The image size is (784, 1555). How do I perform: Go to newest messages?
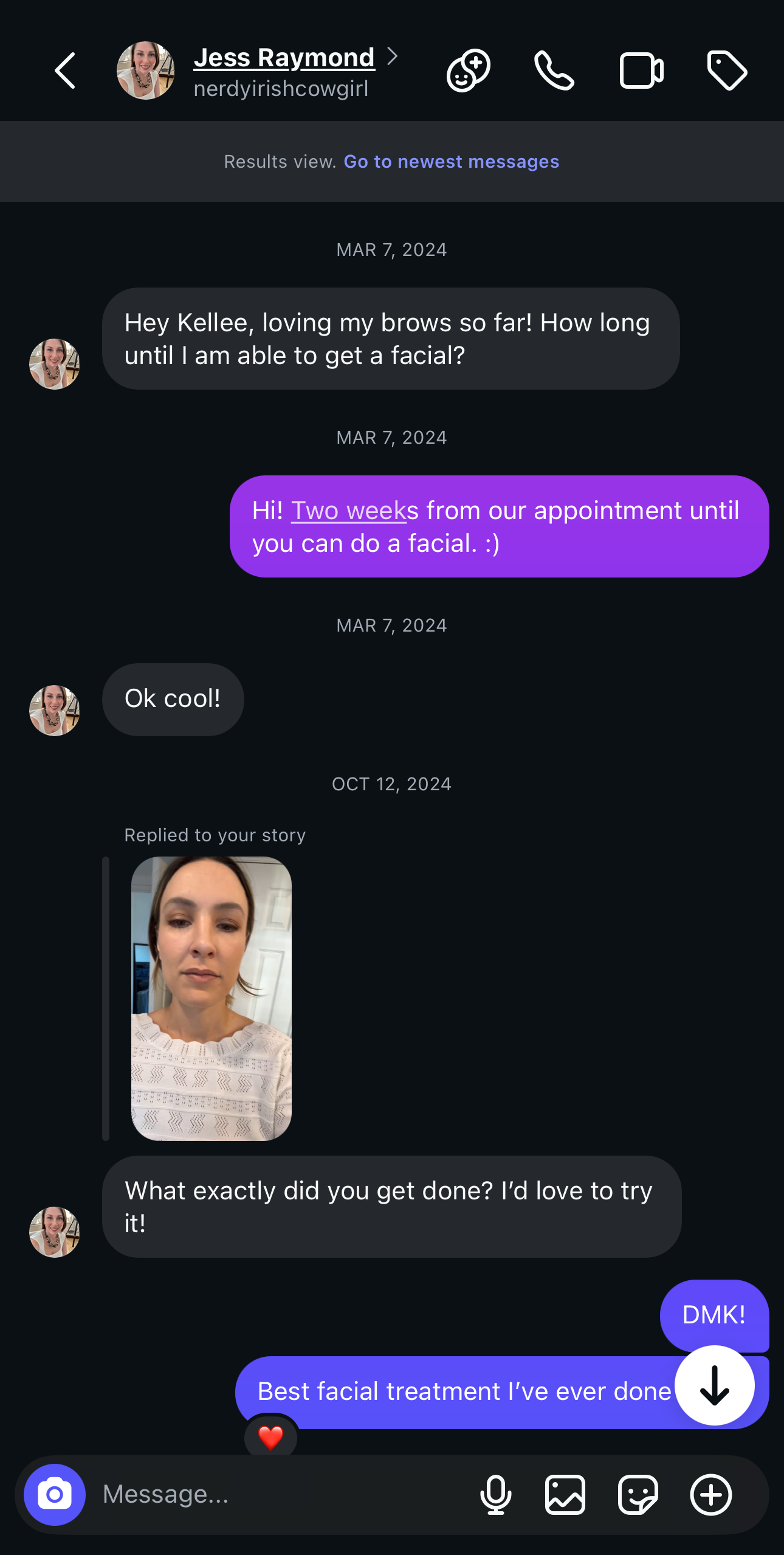tap(451, 162)
